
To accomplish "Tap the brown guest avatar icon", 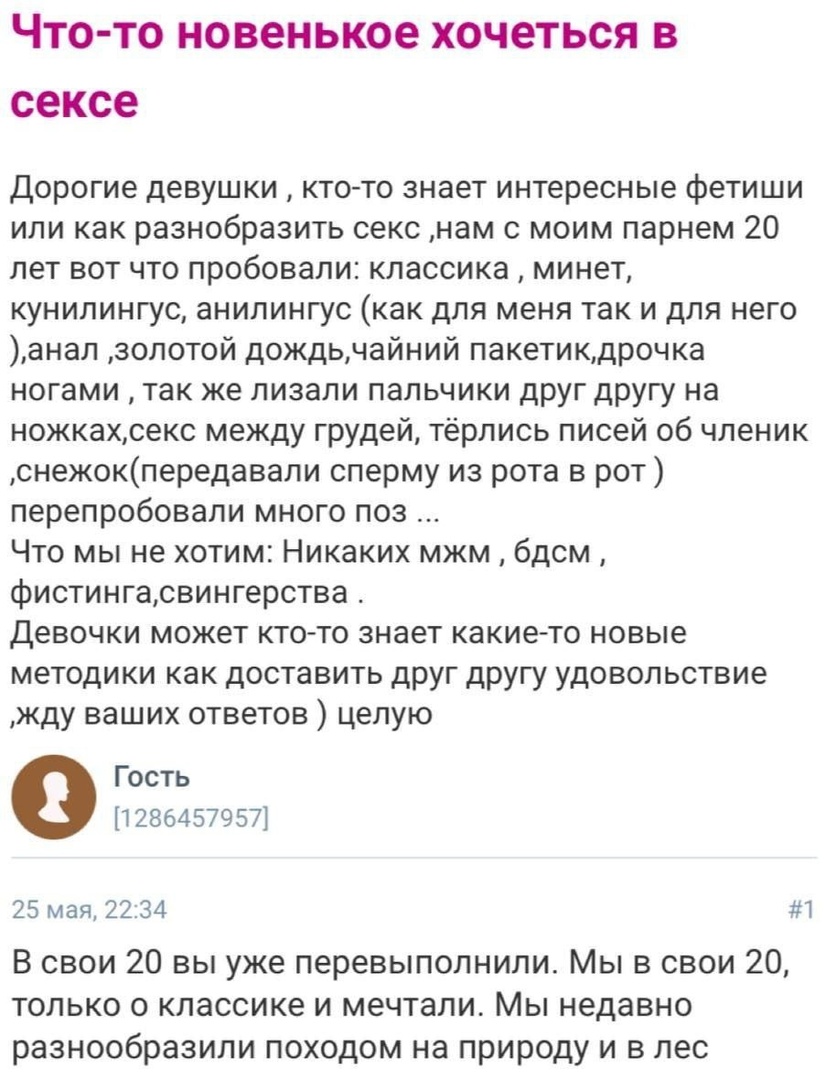I will coord(54,796).
